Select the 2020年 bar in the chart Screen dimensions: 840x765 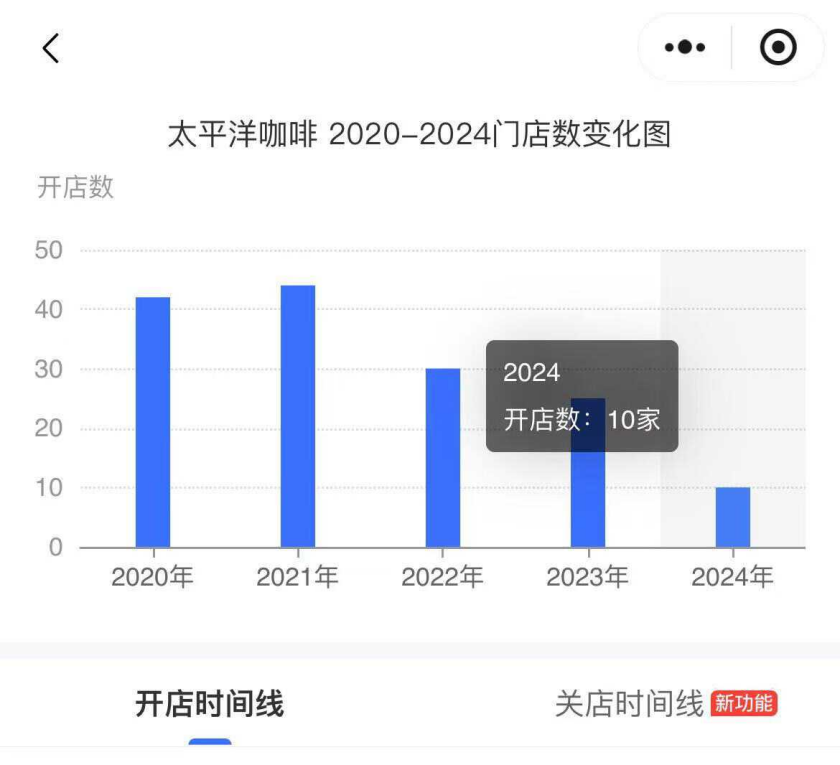153,422
